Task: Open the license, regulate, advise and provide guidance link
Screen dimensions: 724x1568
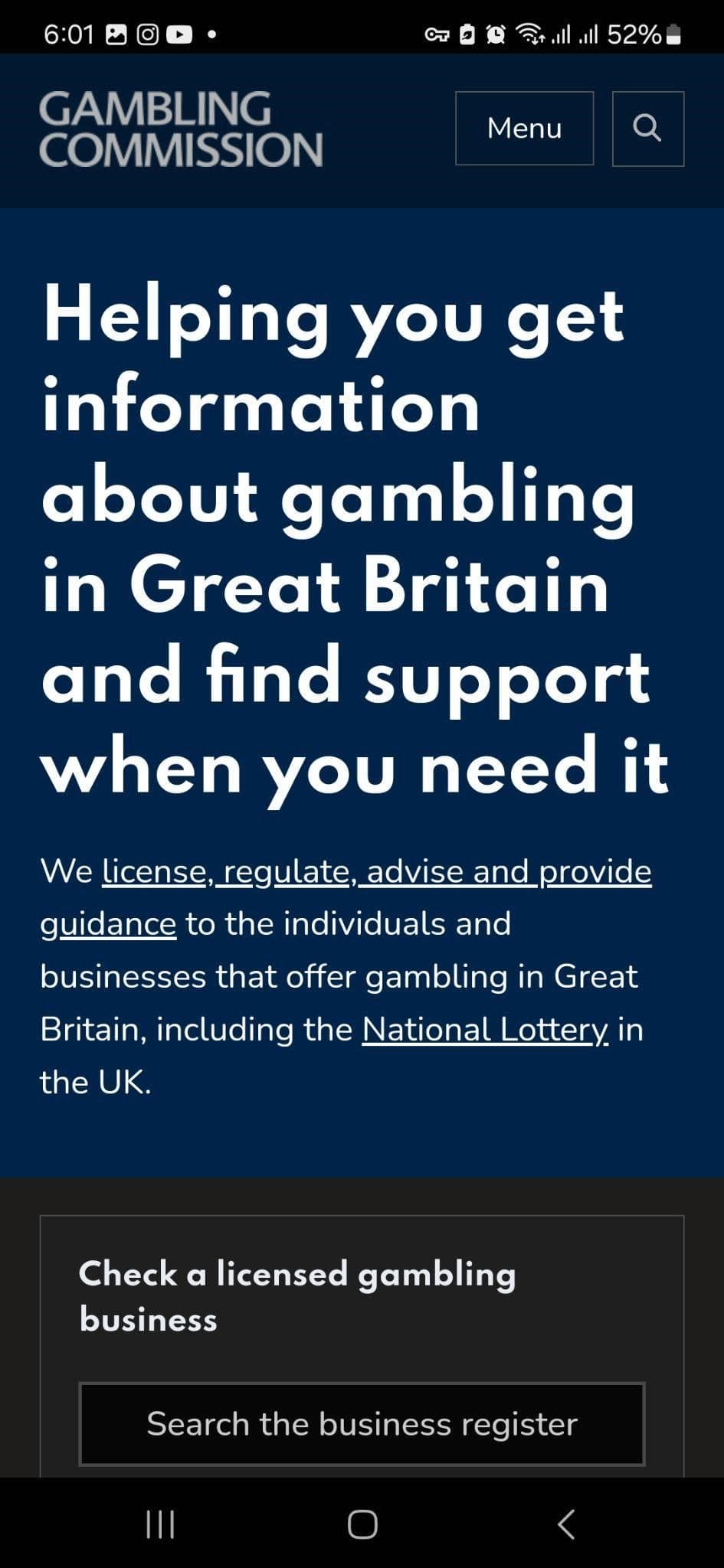Action: tap(375, 872)
